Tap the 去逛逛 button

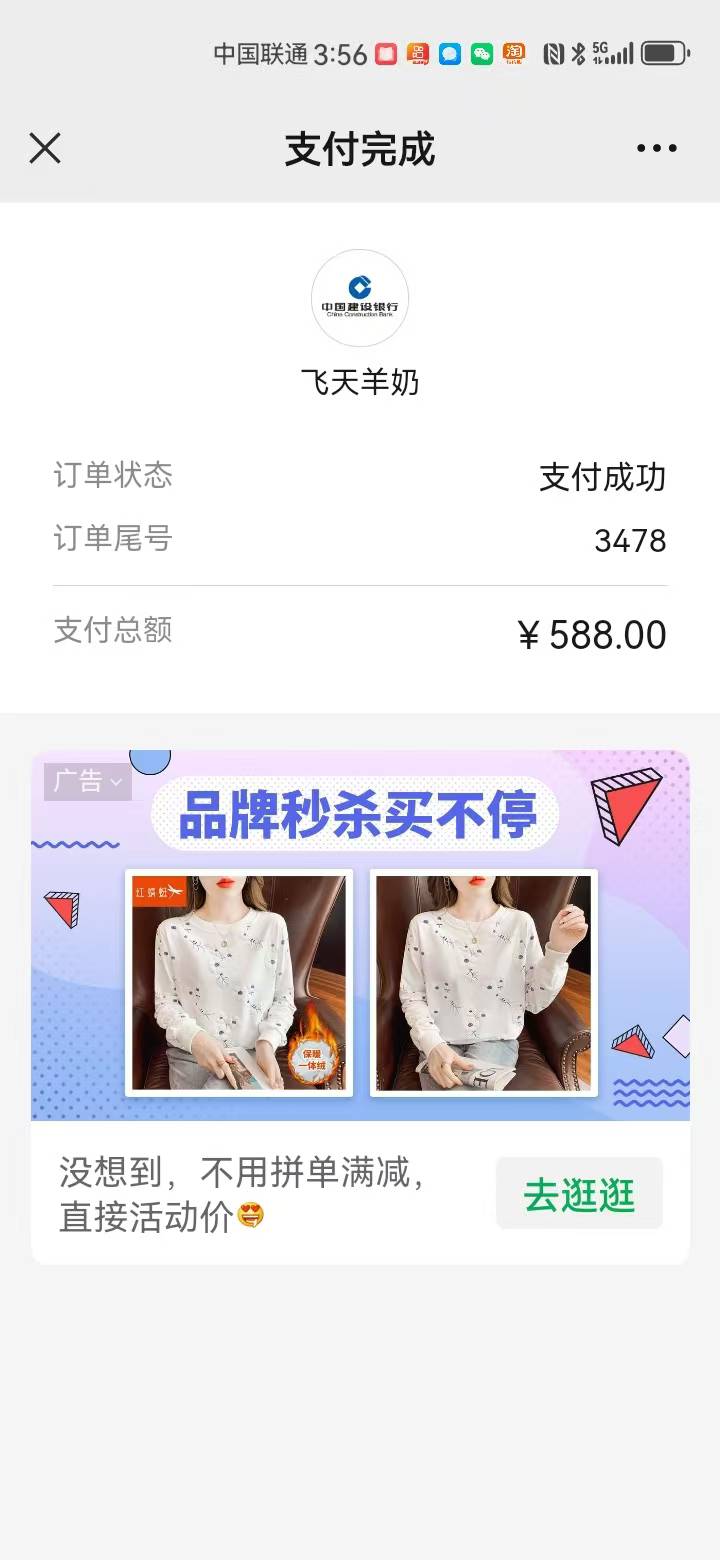click(579, 1194)
